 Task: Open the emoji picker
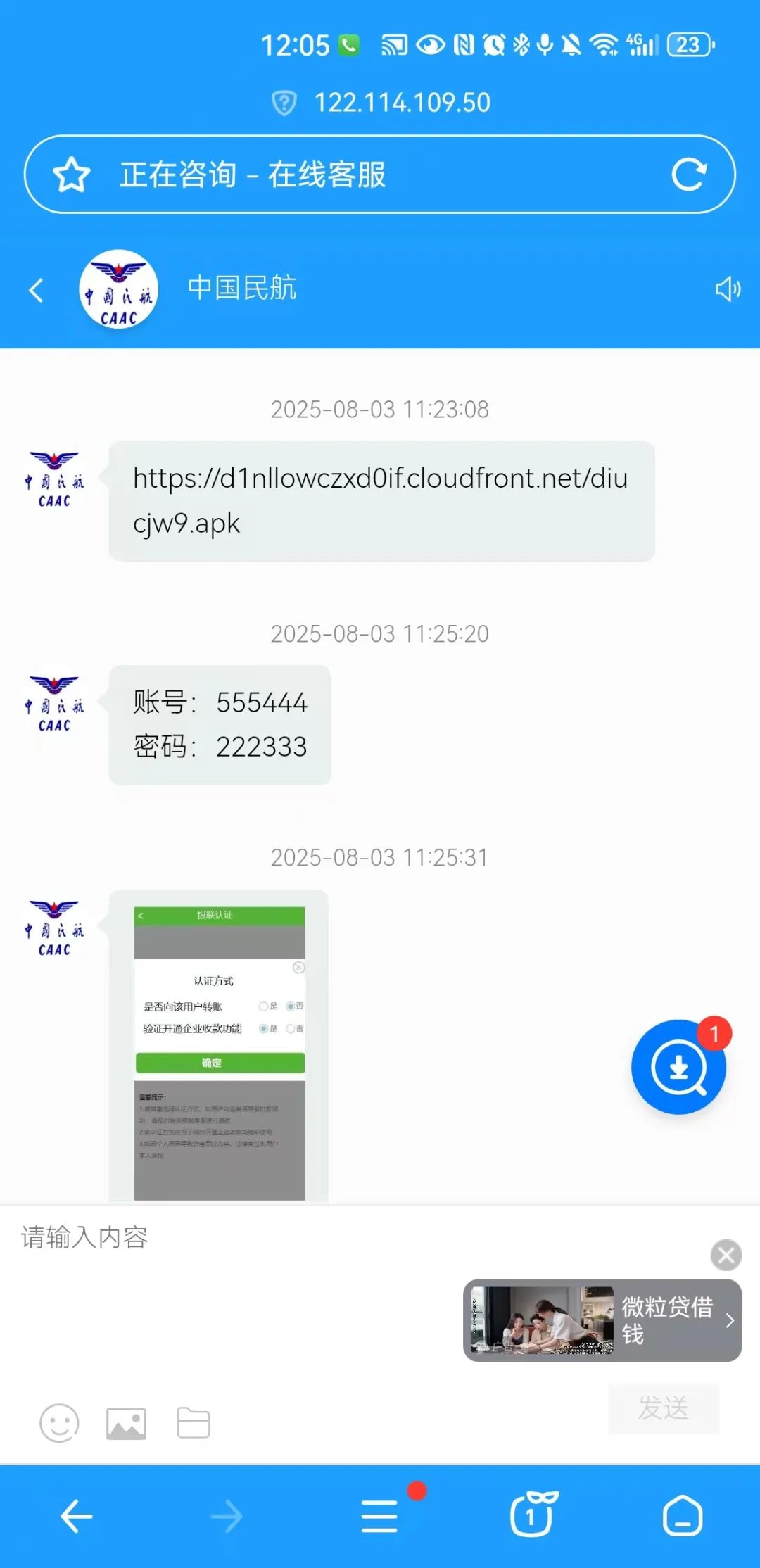click(x=59, y=1423)
